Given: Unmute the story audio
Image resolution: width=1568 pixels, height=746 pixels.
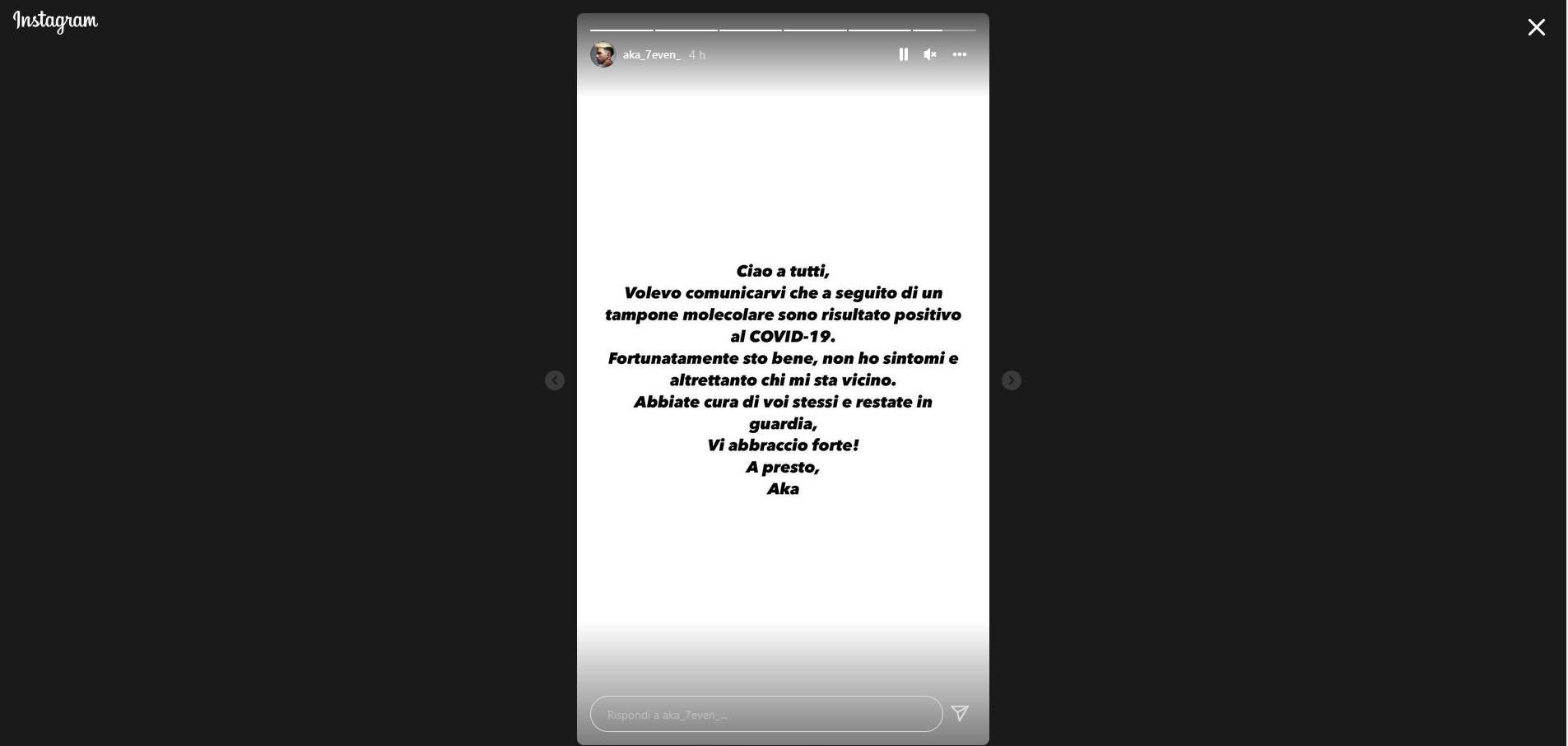Looking at the screenshot, I should 930,54.
